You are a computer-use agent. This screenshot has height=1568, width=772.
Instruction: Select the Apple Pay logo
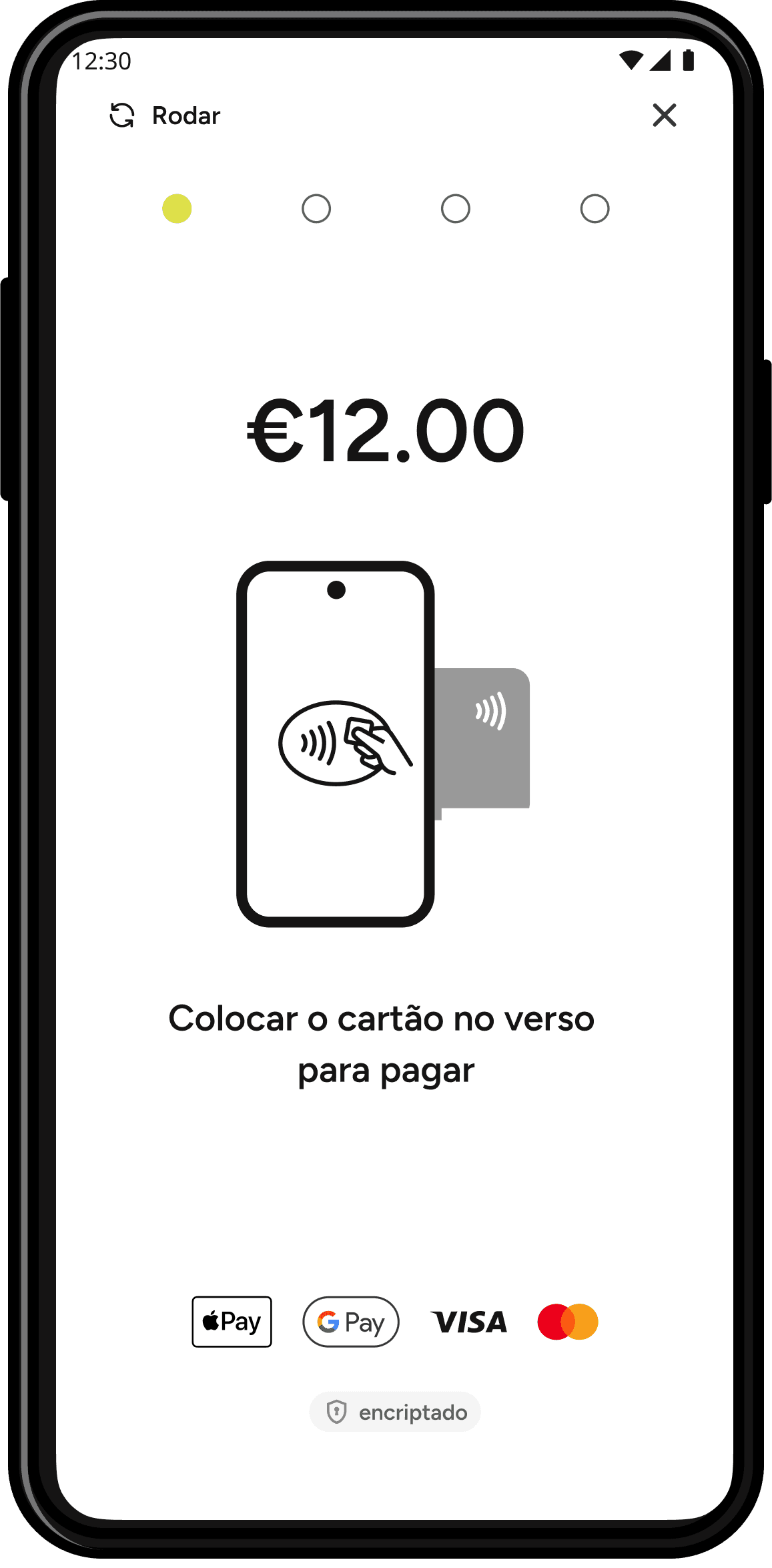232,1321
